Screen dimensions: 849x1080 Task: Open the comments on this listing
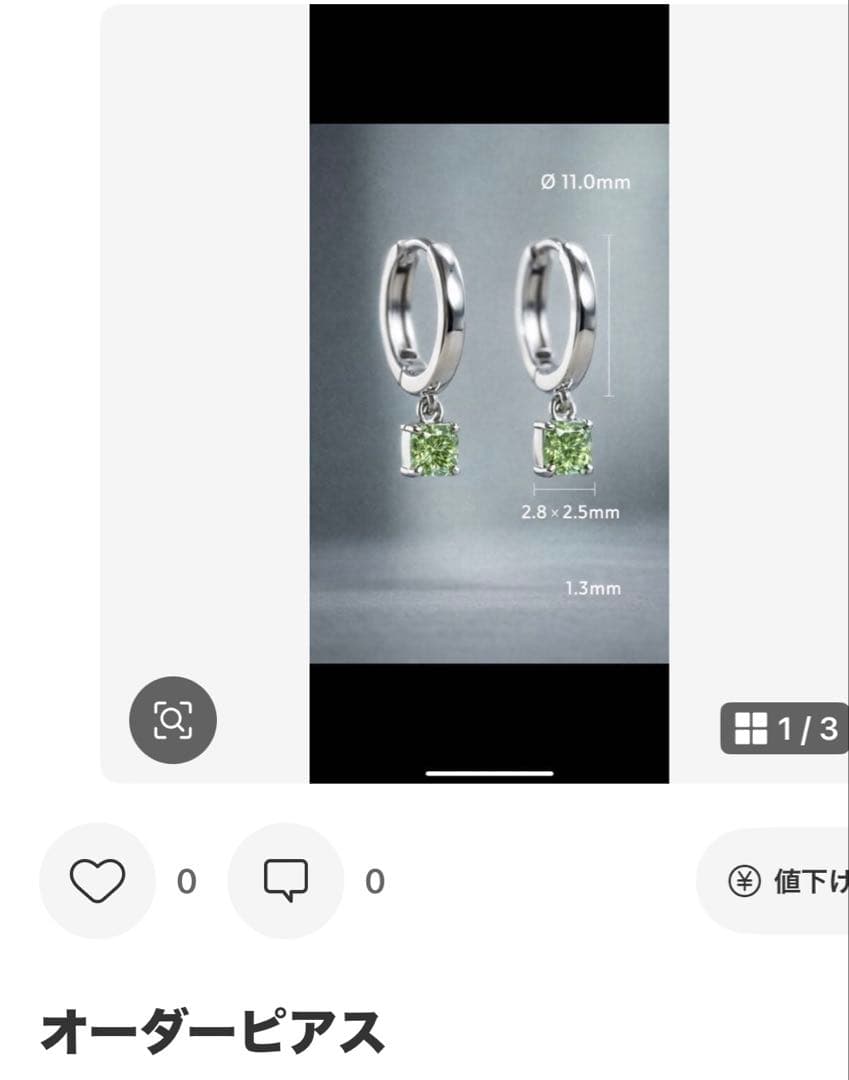[x=286, y=881]
